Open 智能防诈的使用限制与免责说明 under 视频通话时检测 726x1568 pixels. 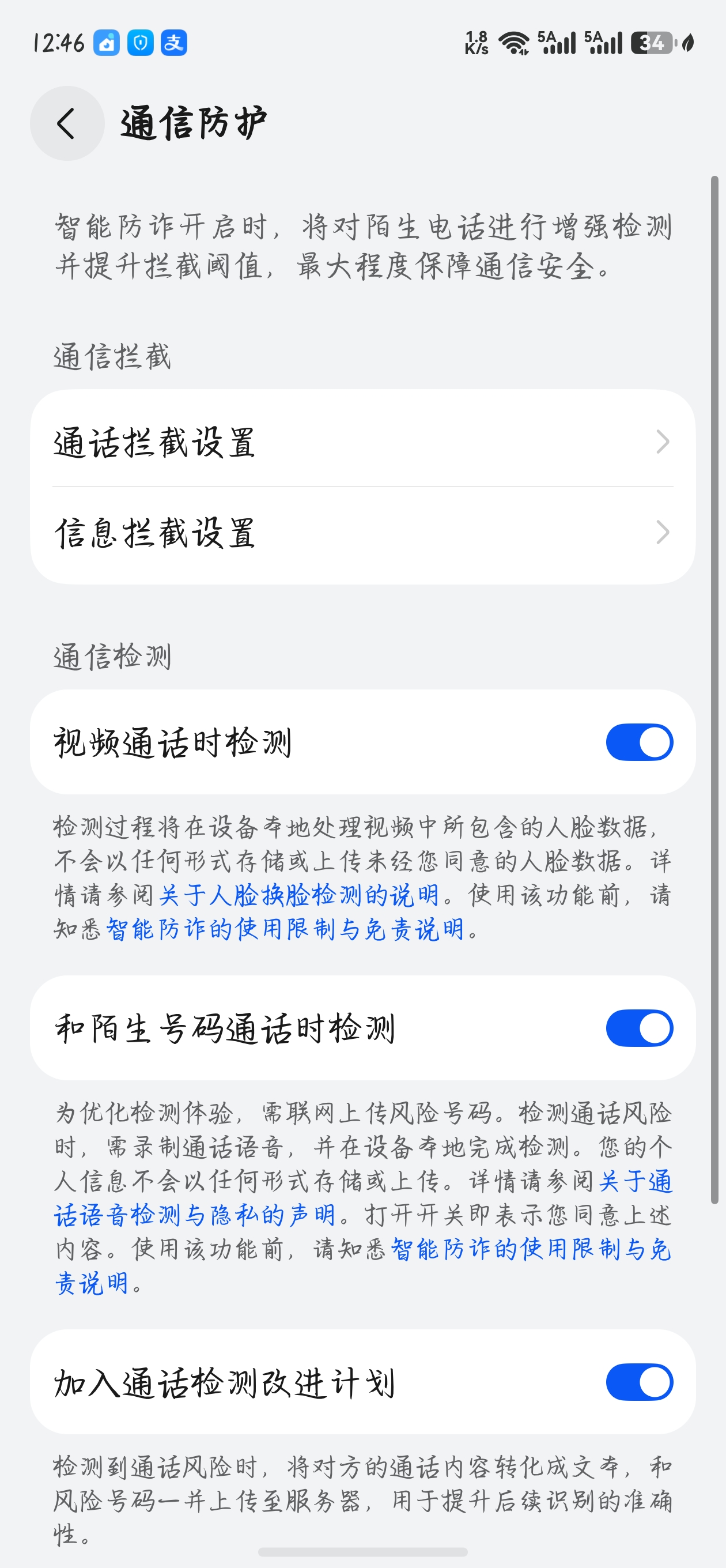[285, 929]
